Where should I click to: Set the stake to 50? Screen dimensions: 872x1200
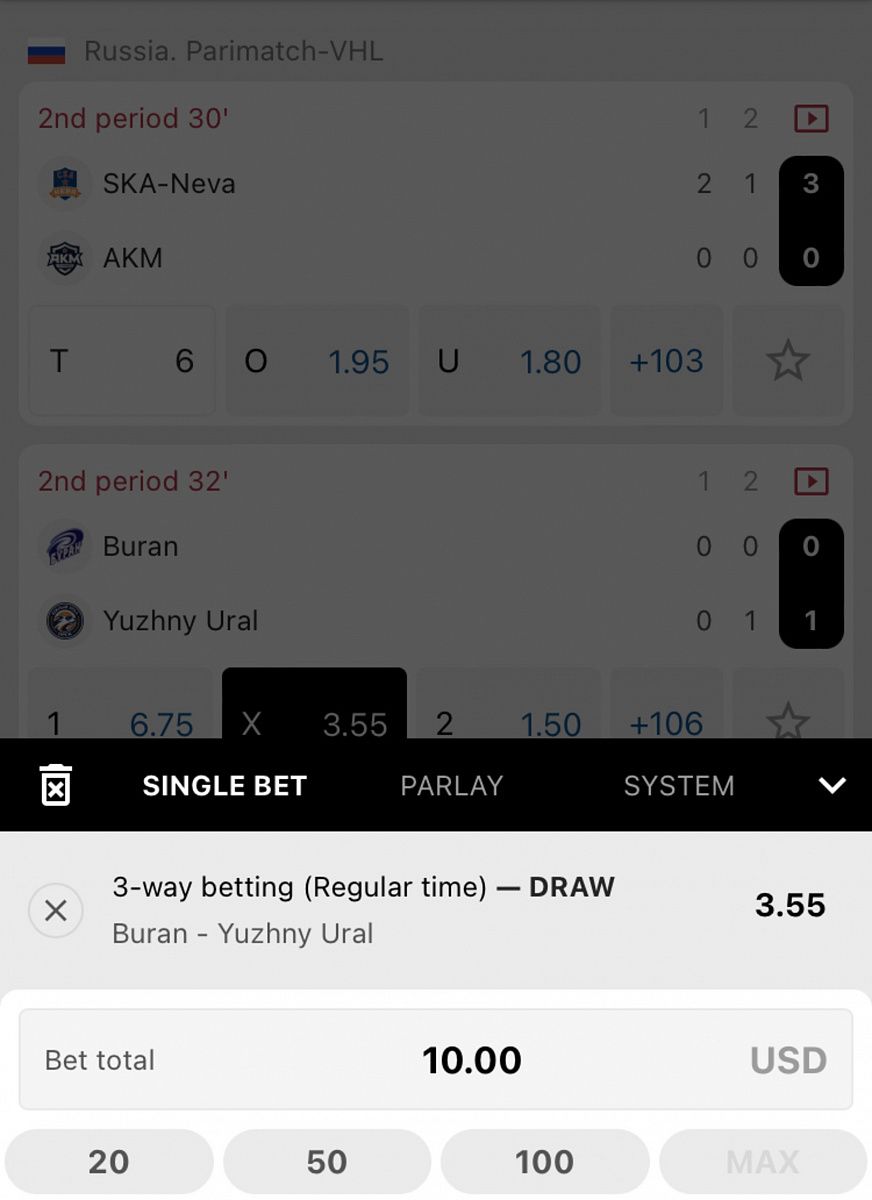327,1162
